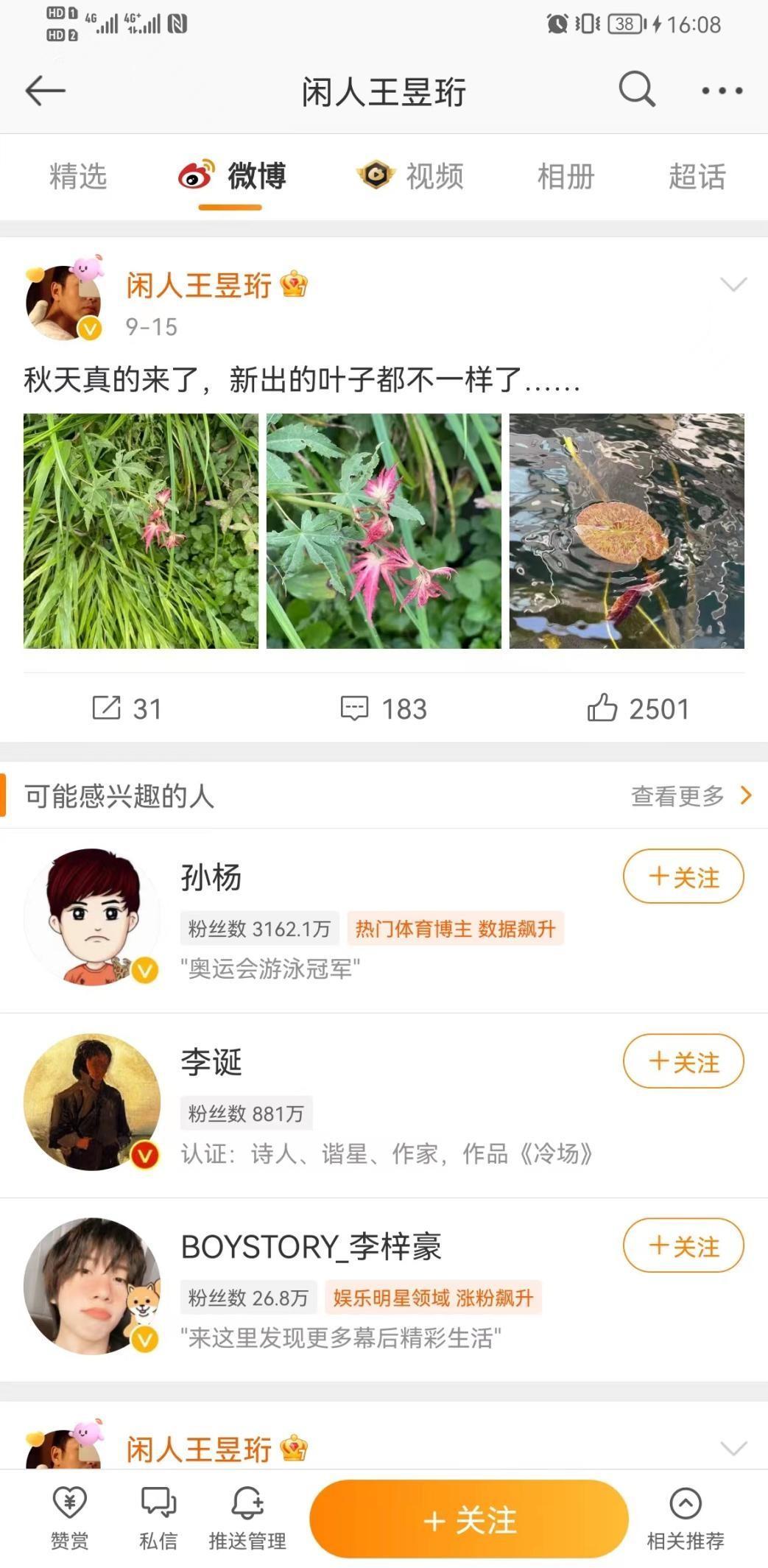Follow BOYSTORY_李梓豪
This screenshot has height=1568, width=768.
point(683,1245)
